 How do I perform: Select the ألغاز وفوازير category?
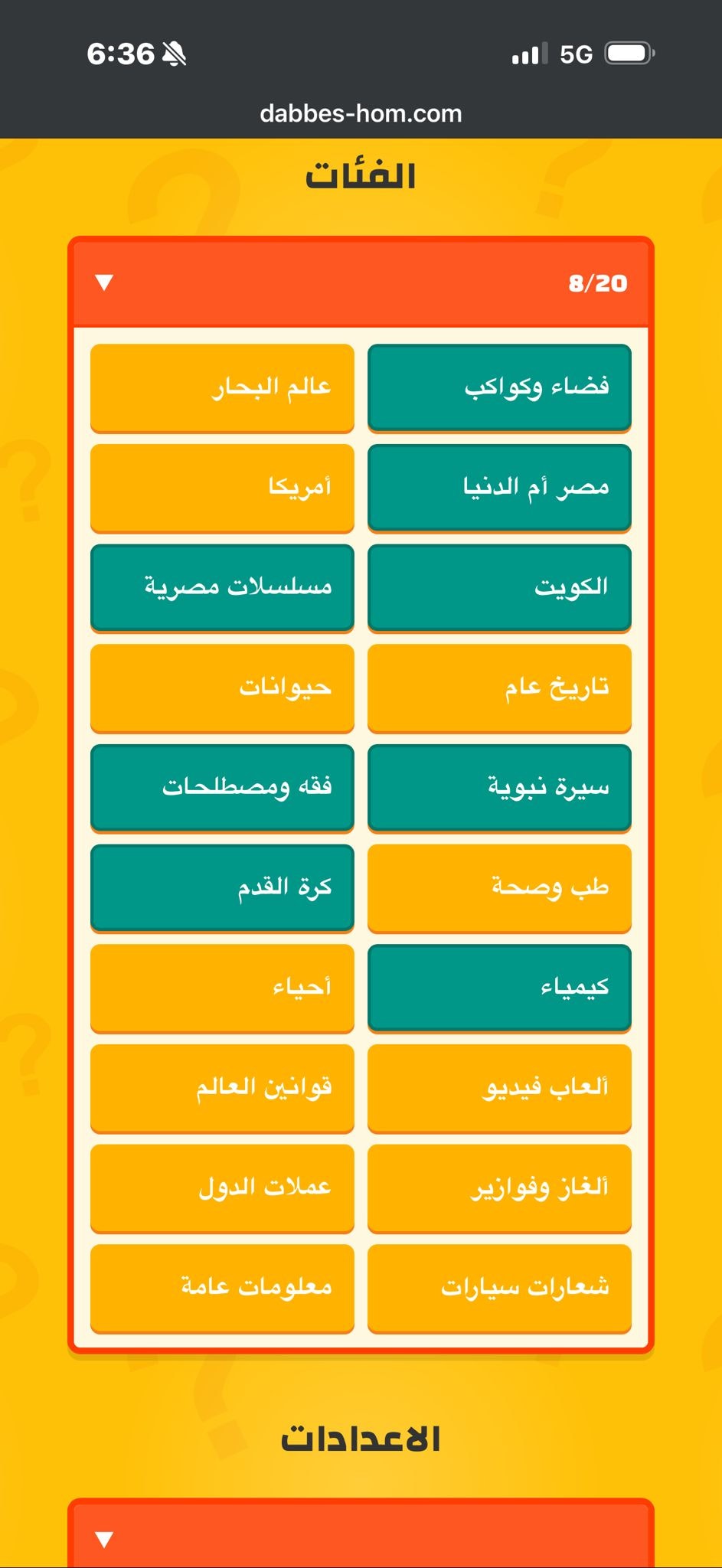click(x=498, y=1187)
